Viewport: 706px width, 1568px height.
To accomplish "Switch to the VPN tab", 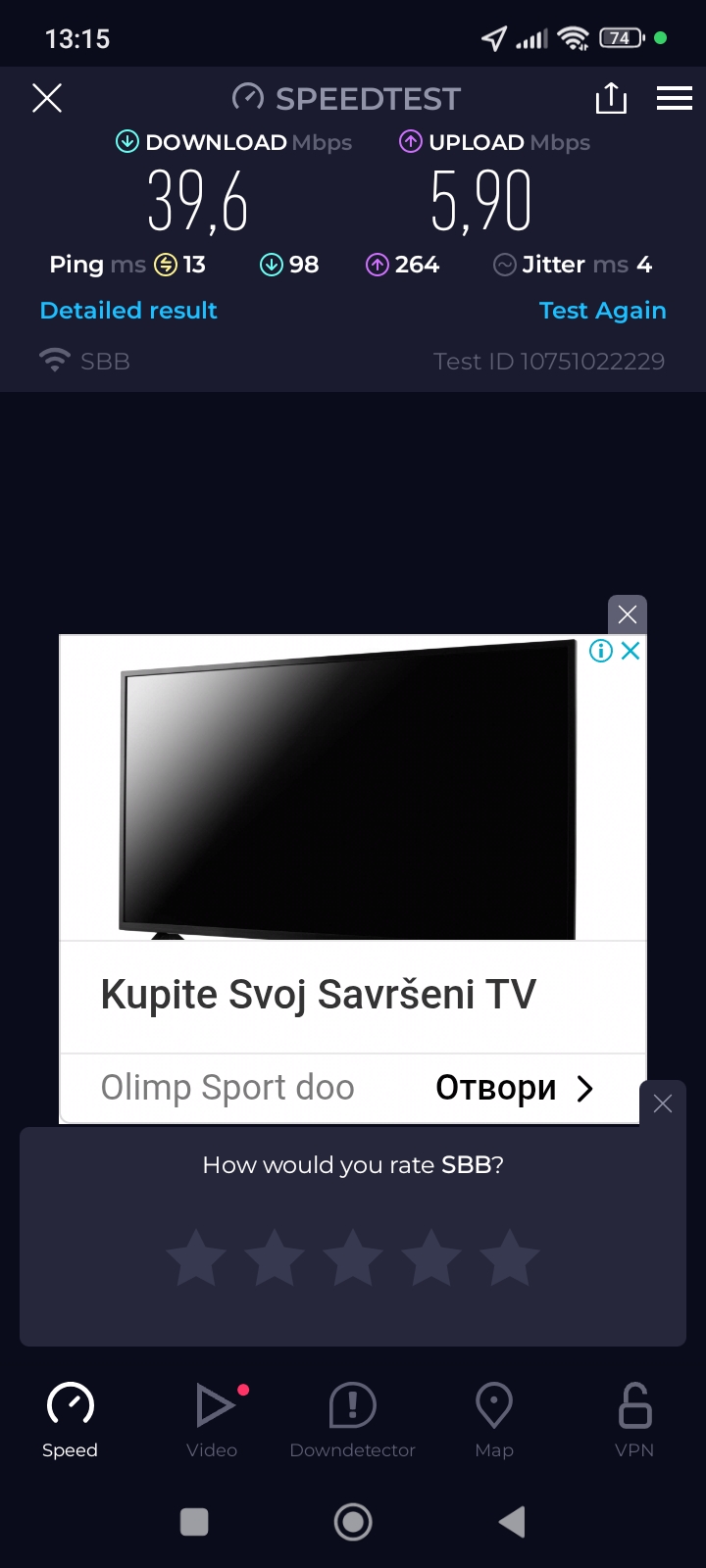I will coord(634,1419).
